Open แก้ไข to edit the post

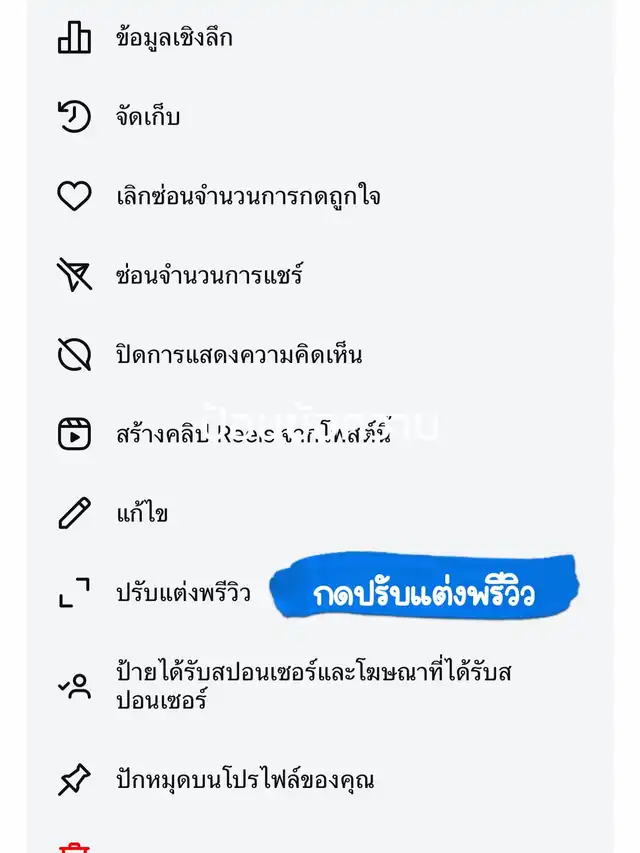click(140, 513)
